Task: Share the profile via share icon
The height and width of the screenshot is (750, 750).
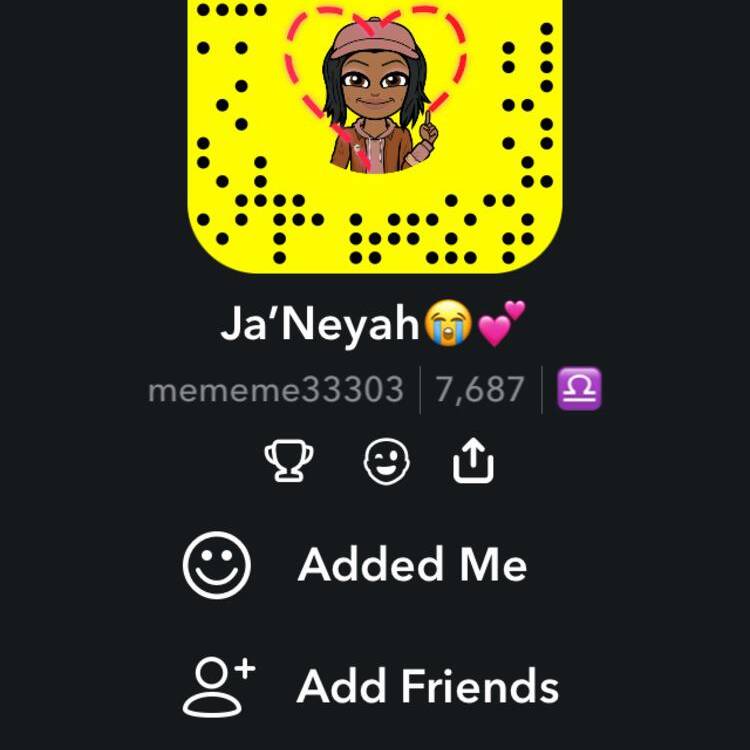Action: pos(474,461)
